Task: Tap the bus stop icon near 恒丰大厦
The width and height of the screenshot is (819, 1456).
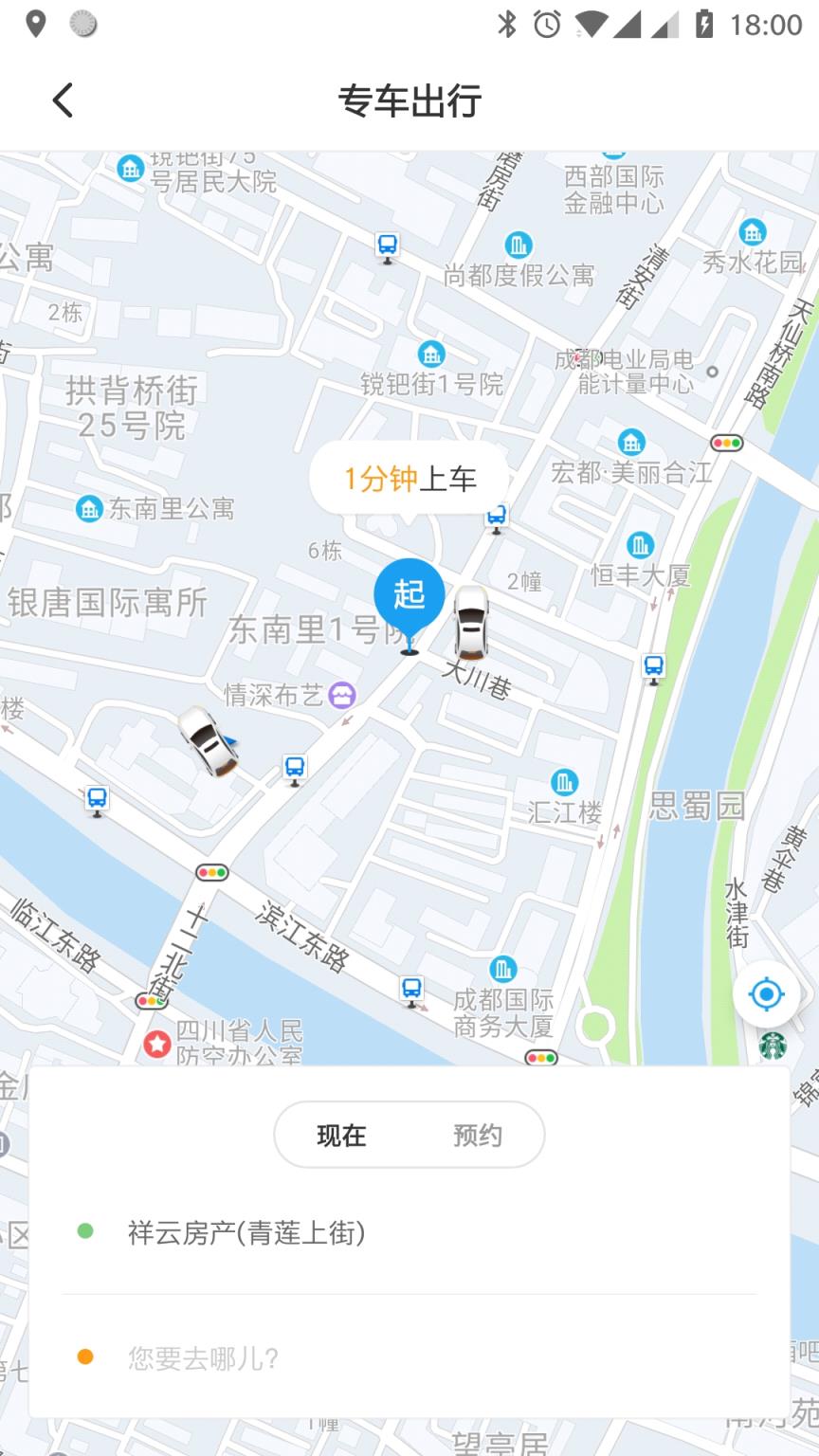Action: click(653, 667)
